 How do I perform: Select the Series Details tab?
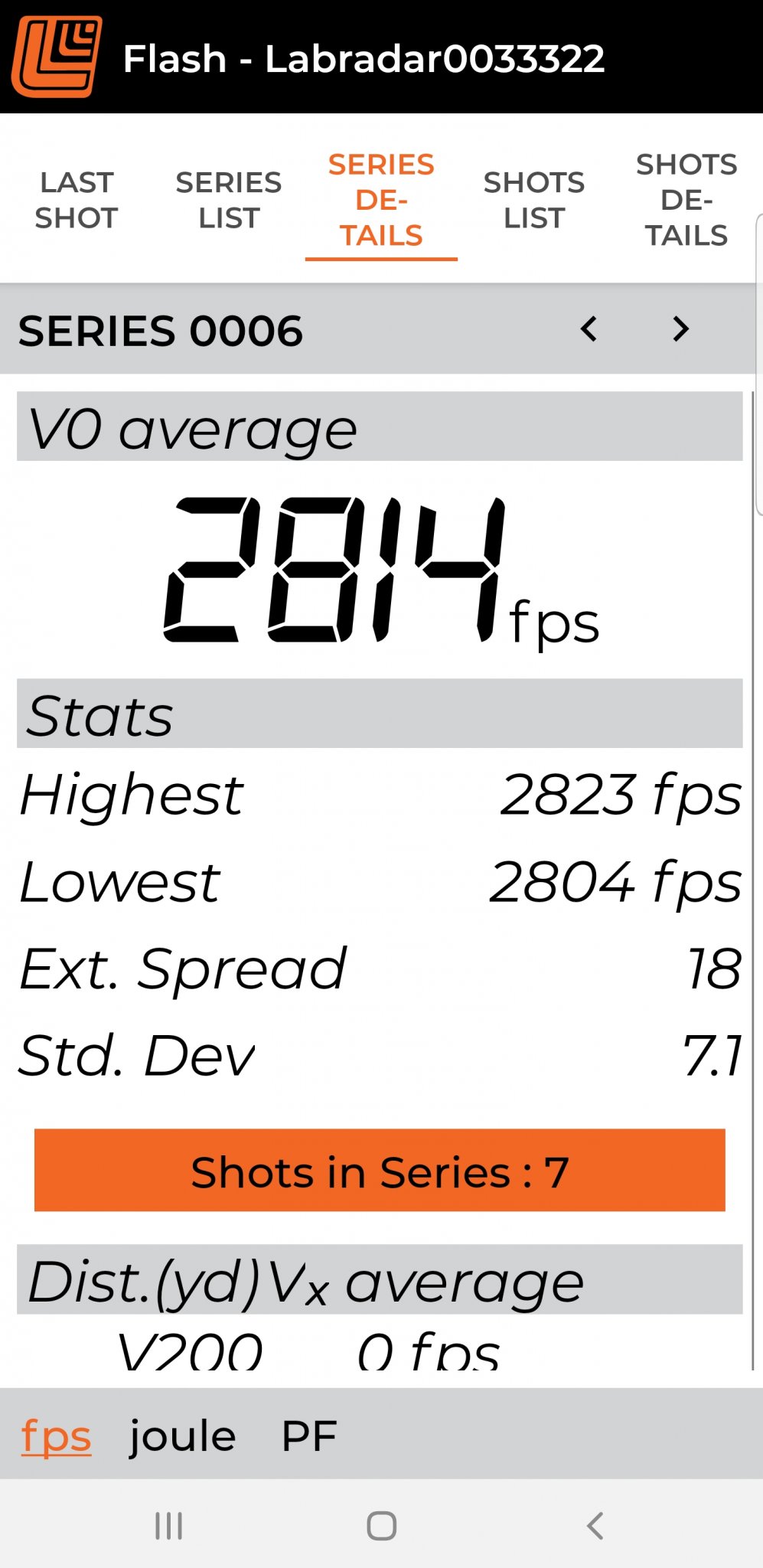(381, 200)
